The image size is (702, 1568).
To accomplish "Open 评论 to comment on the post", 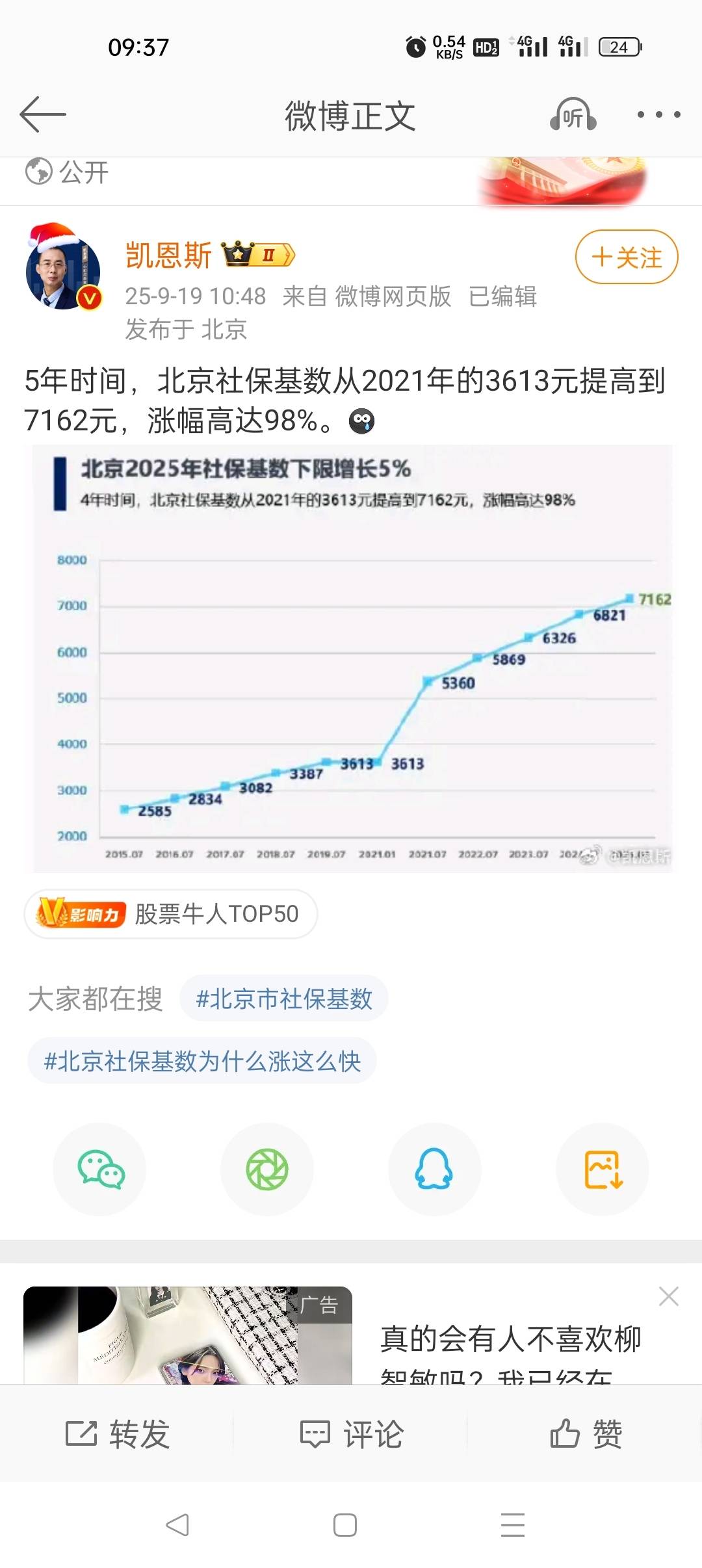I will point(352,1433).
